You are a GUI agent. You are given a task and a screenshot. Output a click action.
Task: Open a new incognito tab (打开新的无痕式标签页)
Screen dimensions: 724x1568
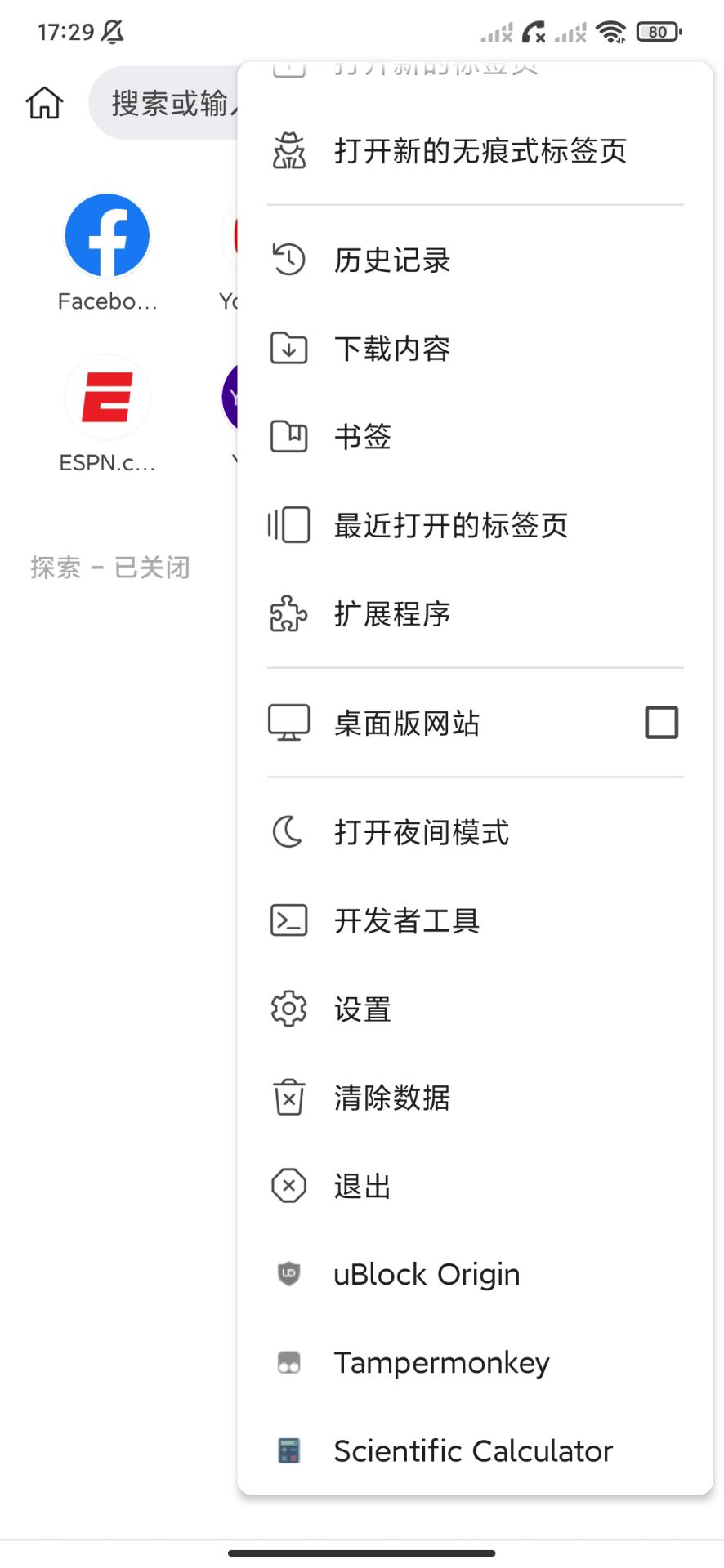pyautogui.click(x=480, y=151)
